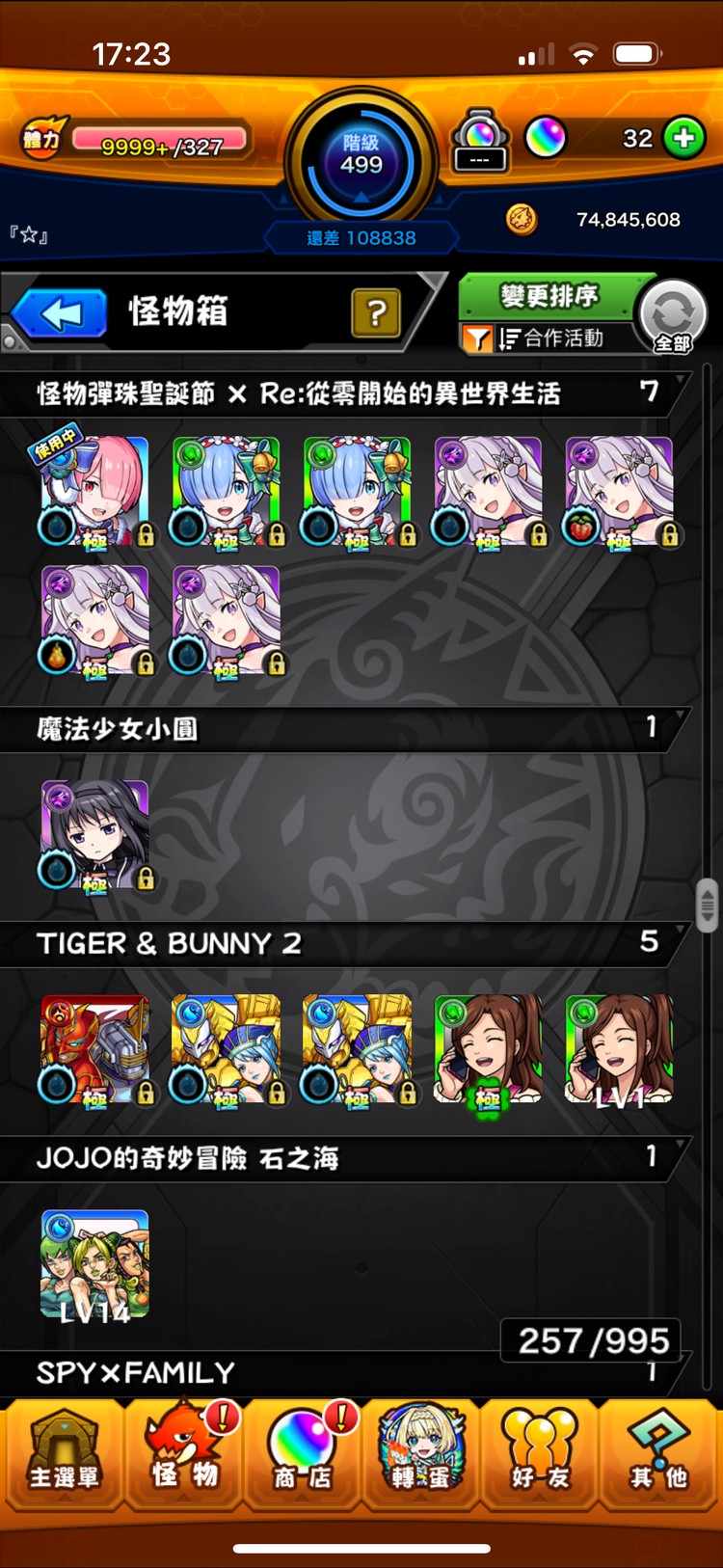Open the JOJO LV14 monster card

[94, 1264]
